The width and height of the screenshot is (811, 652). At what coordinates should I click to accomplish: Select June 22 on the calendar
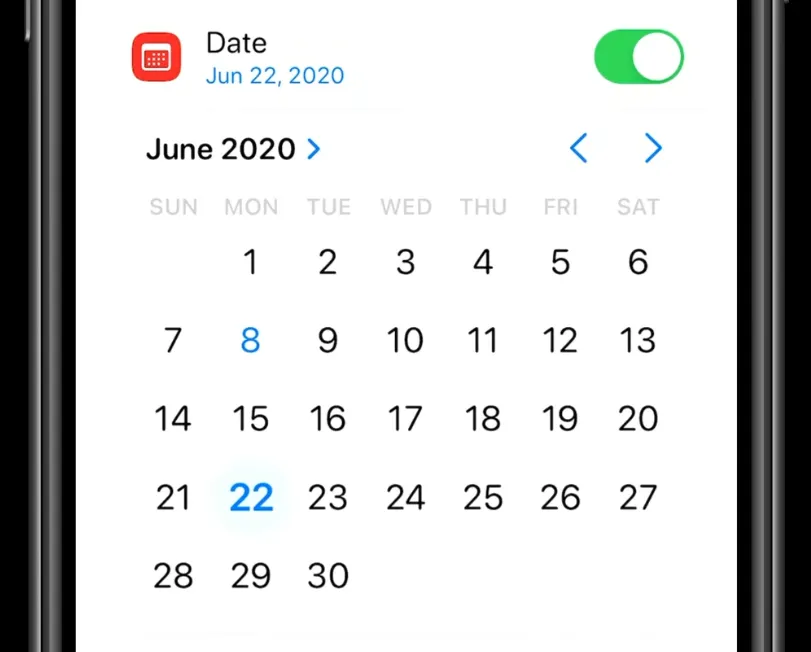pos(250,497)
